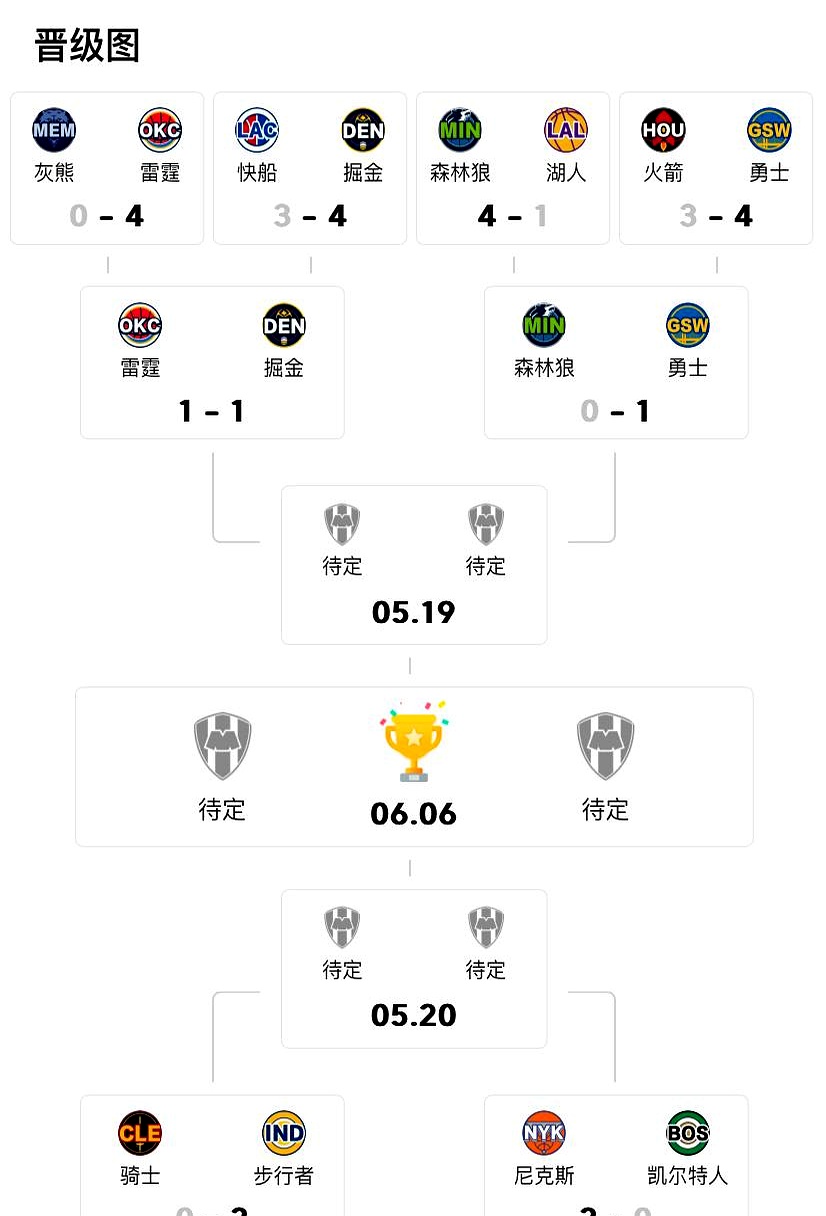
Task: Click the Pacers (步行者) IND logo
Action: [x=283, y=1132]
